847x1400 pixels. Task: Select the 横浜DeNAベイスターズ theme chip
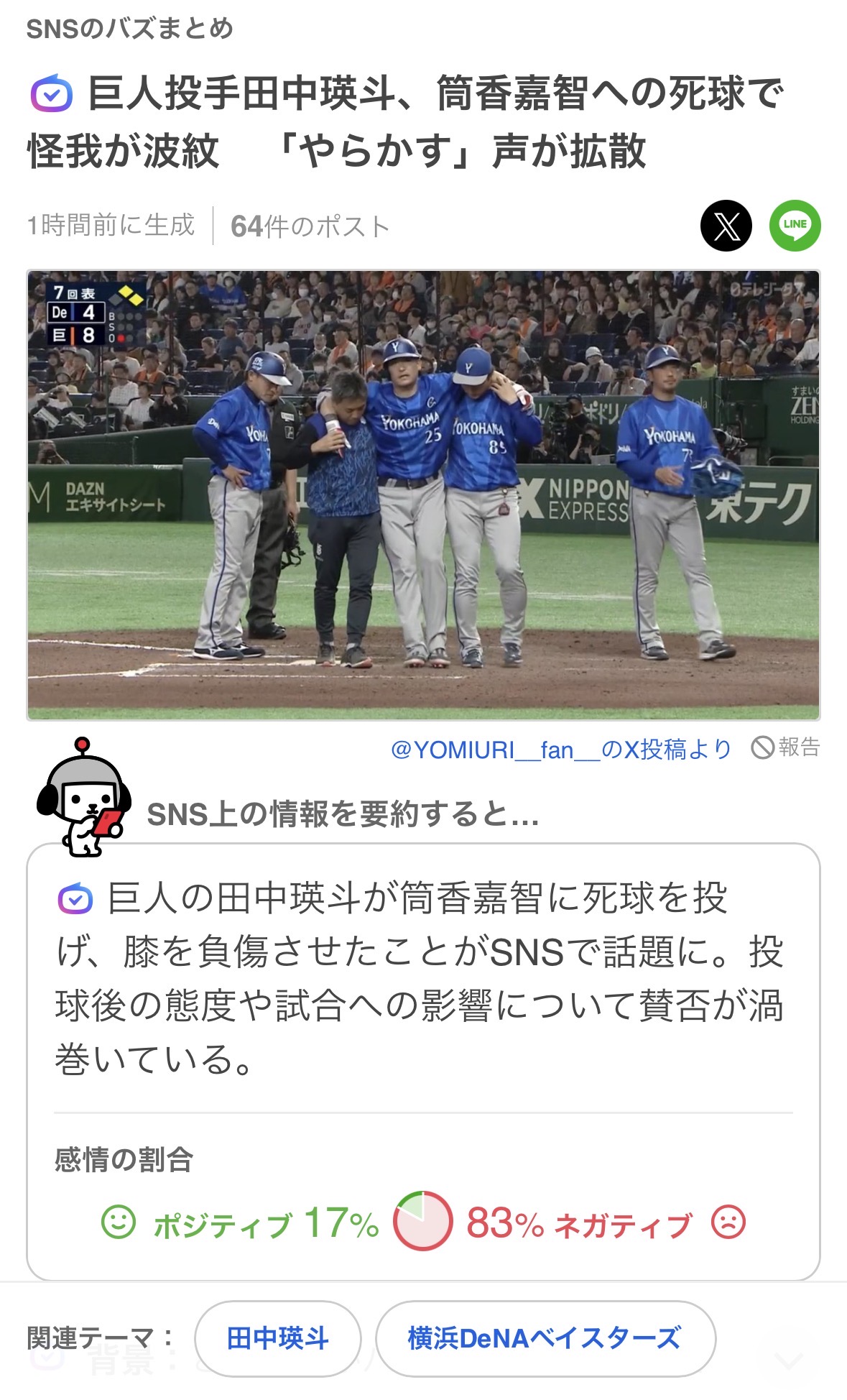coord(545,1338)
